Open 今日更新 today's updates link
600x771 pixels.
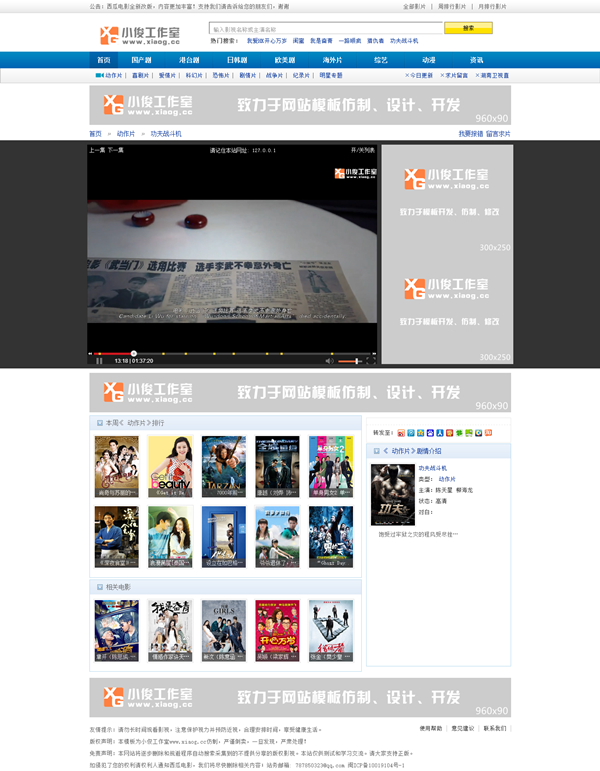pos(420,75)
